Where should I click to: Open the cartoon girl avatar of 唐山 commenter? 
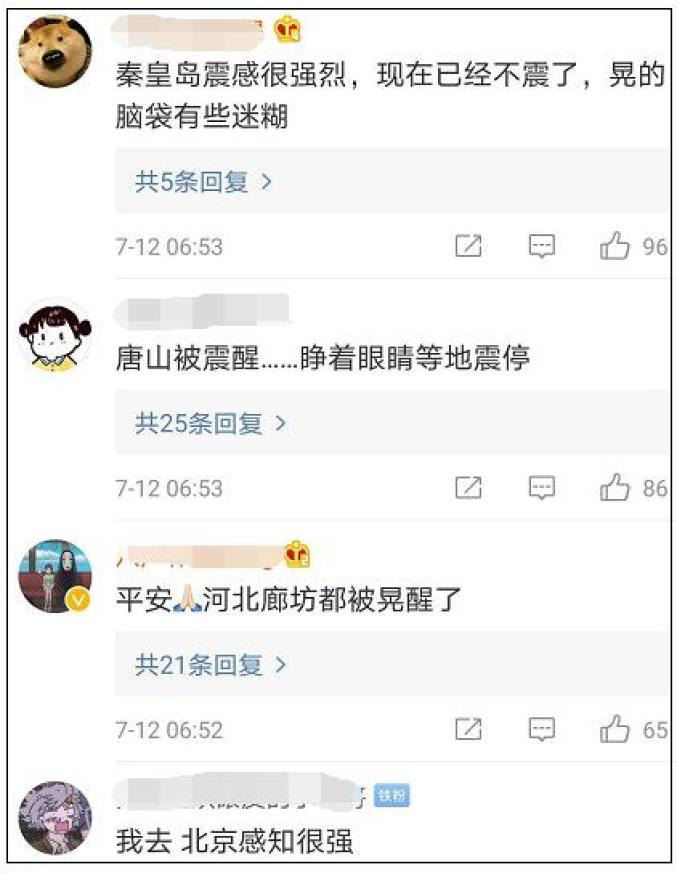pyautogui.click(x=55, y=335)
